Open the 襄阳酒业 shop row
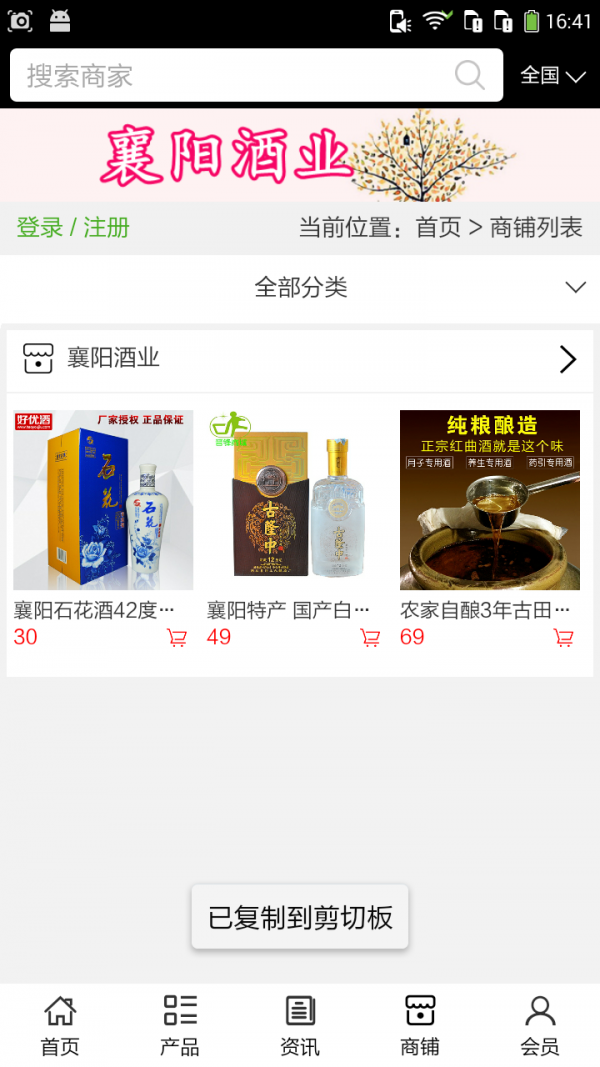 point(300,359)
